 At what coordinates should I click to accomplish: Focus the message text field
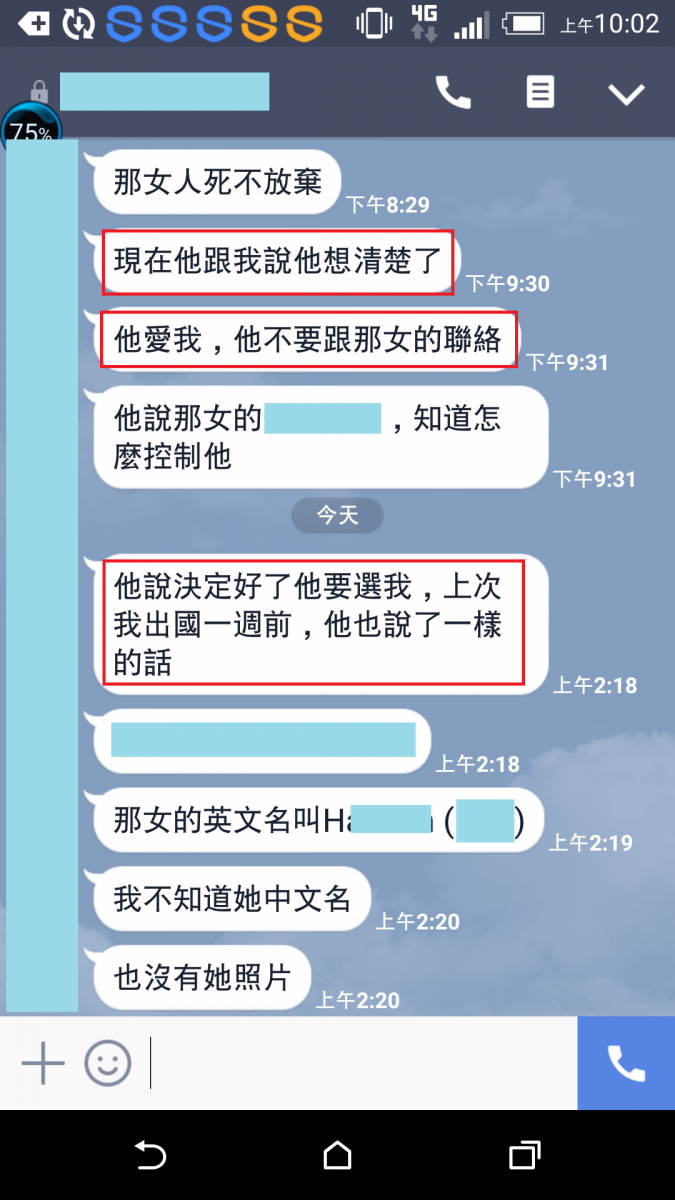[x=360, y=1063]
